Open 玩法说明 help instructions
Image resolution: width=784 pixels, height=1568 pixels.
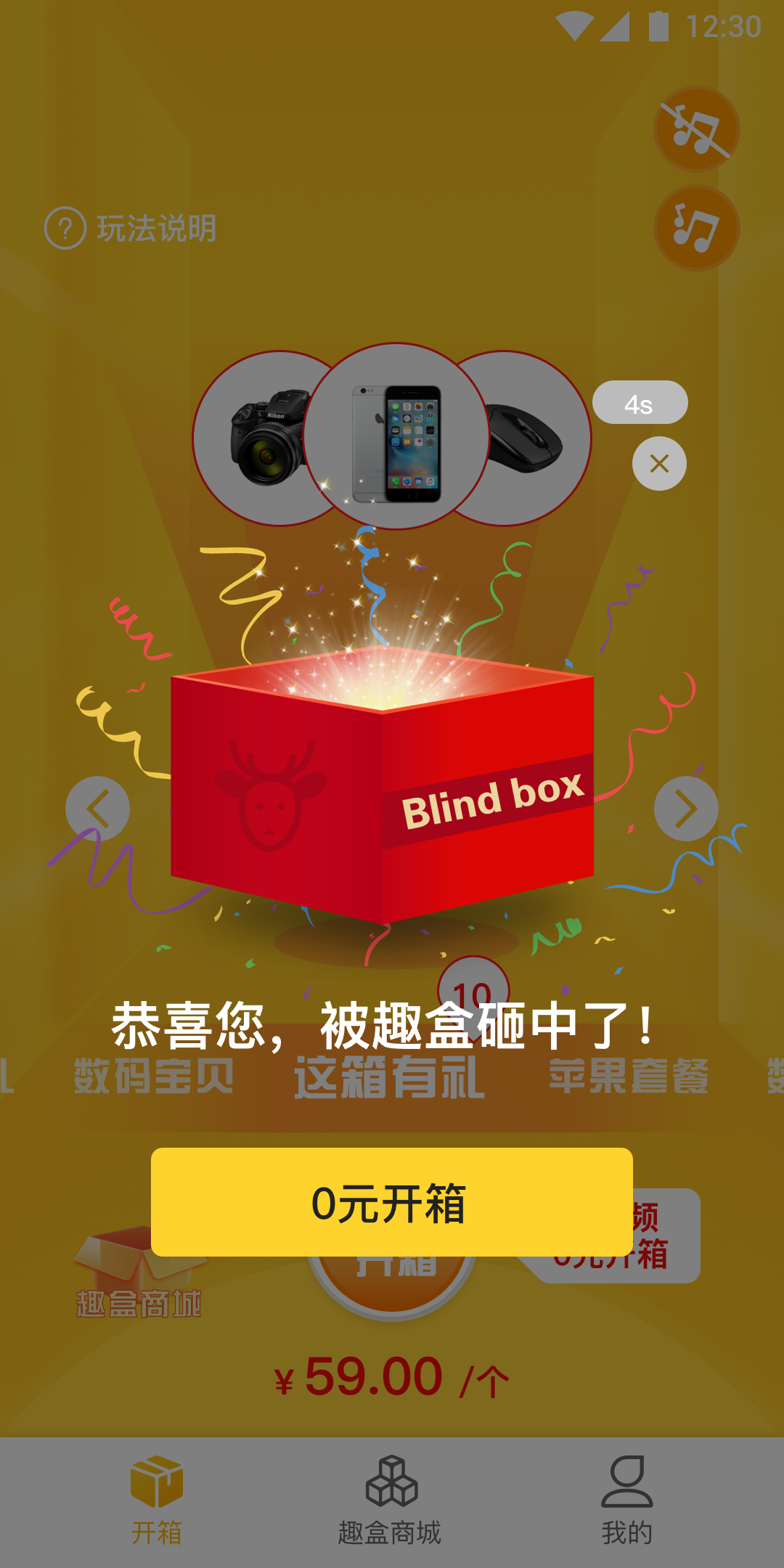click(131, 228)
